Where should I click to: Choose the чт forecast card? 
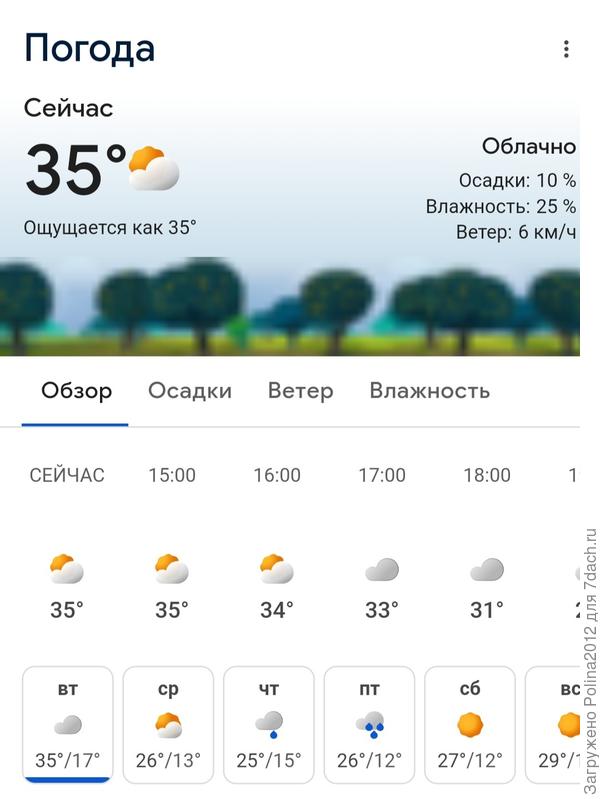[269, 724]
